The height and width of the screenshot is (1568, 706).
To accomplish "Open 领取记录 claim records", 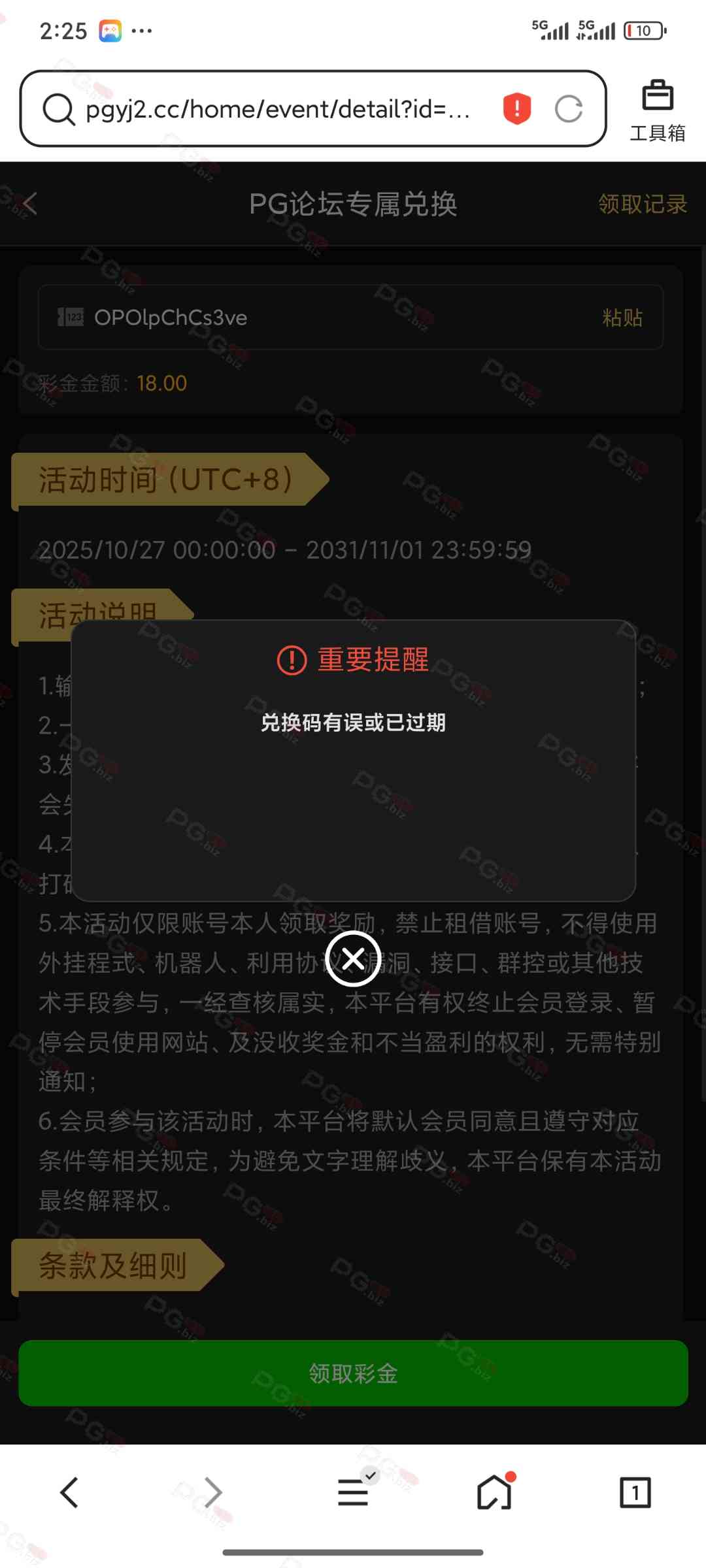I will 642,204.
